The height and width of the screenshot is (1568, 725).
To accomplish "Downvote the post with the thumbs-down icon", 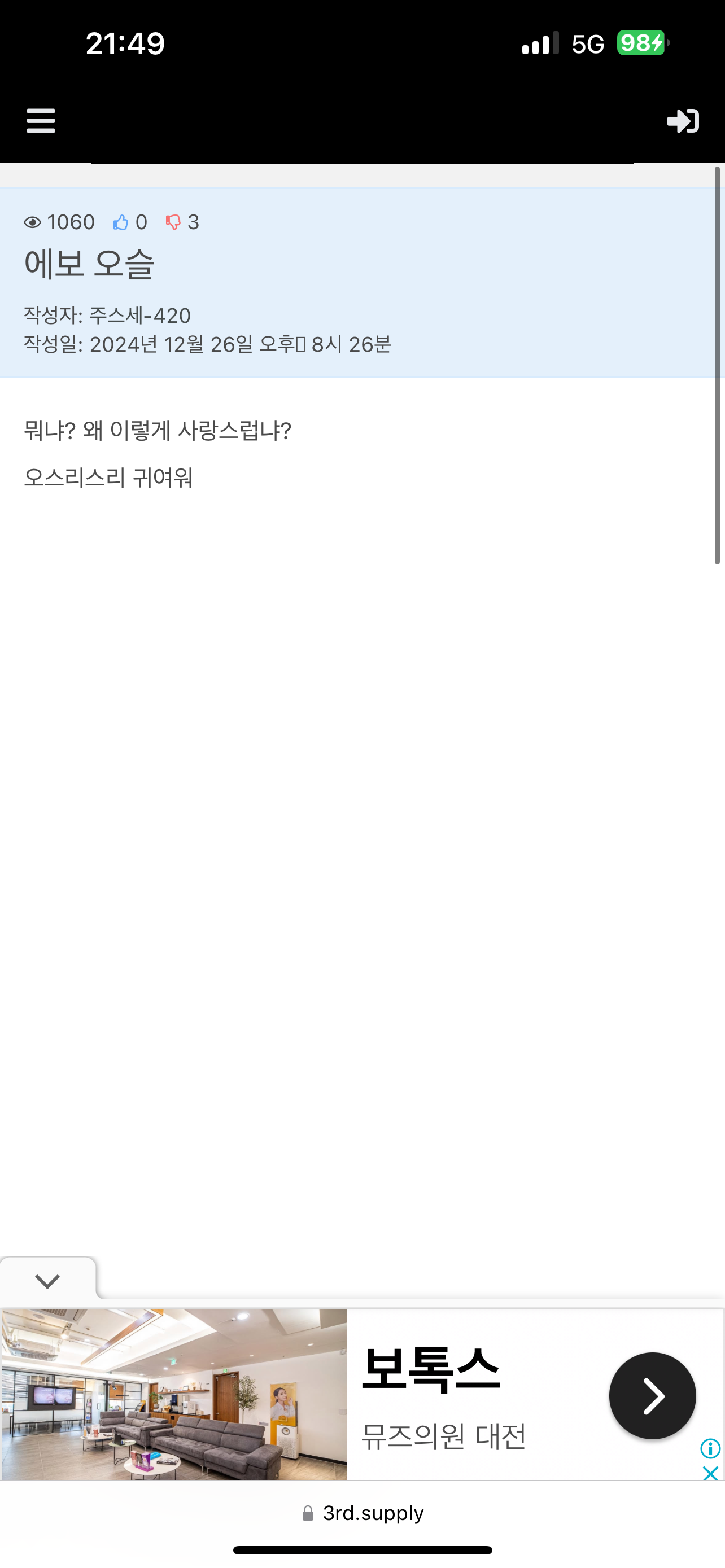I will (x=173, y=222).
